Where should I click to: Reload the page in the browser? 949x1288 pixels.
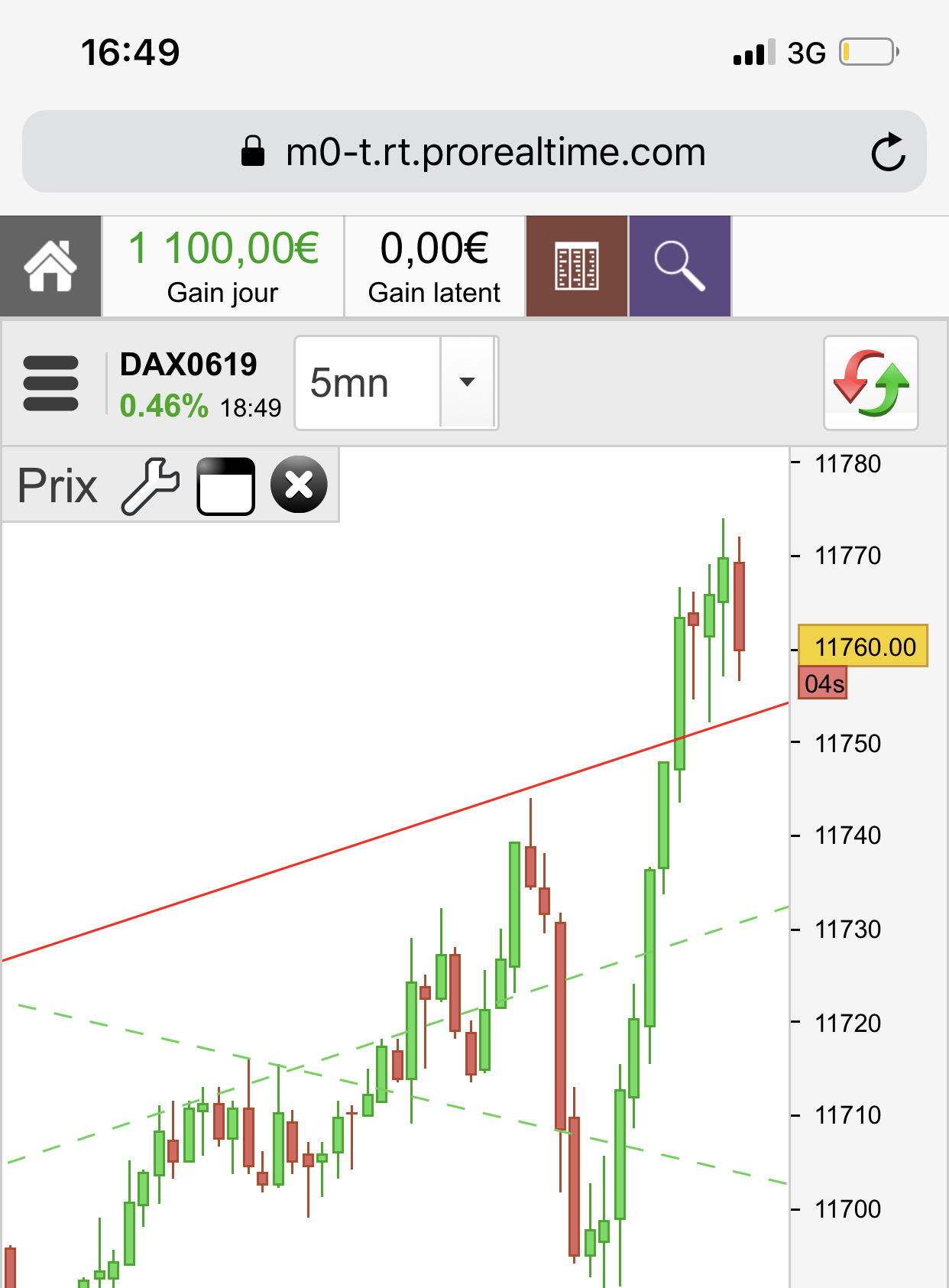pyautogui.click(x=888, y=152)
